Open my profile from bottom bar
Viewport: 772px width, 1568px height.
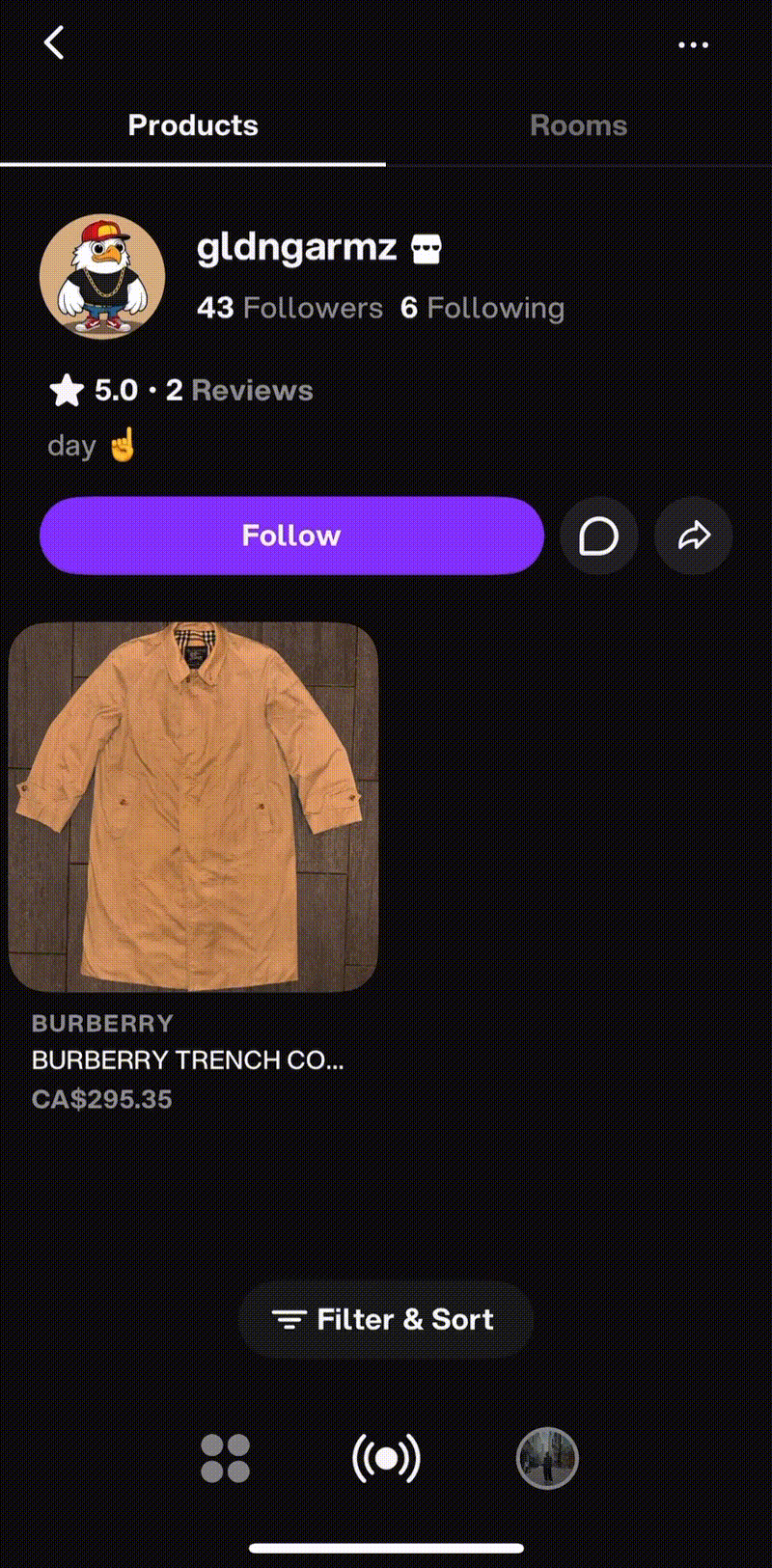click(547, 1458)
